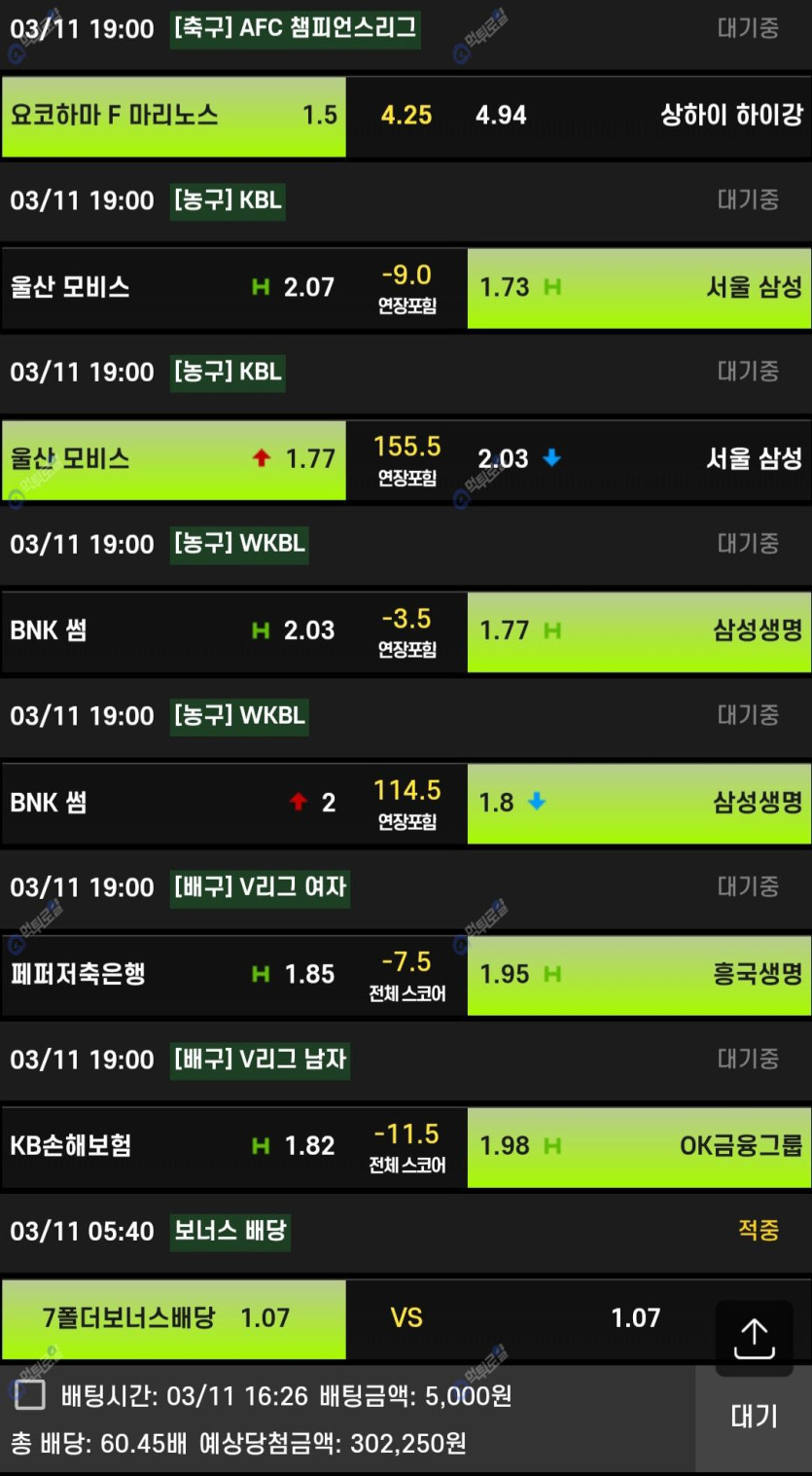The height and width of the screenshot is (1476, 812).
Task: Select OK금융그룹 odds 1.98
Action: (639, 1146)
